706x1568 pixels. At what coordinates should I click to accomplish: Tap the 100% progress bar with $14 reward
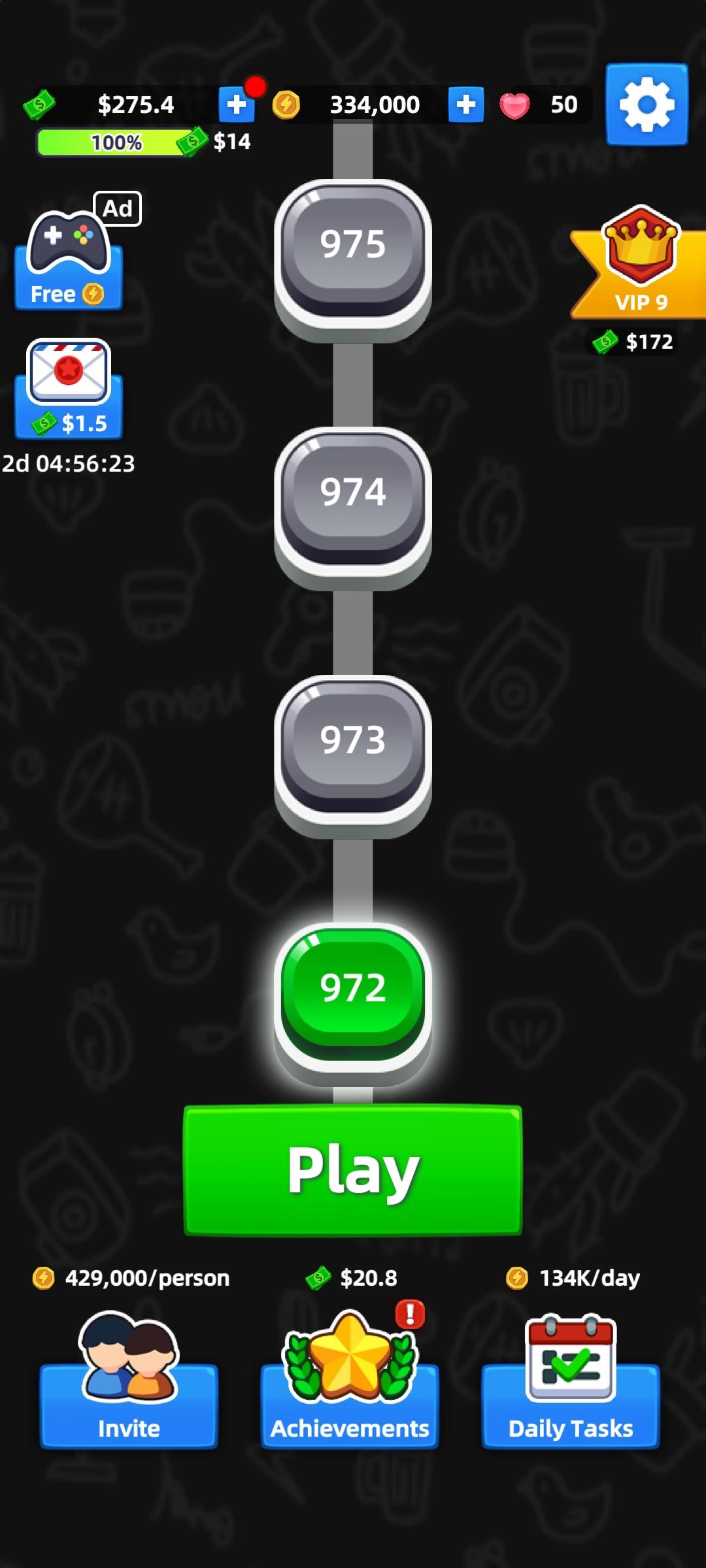point(118,142)
